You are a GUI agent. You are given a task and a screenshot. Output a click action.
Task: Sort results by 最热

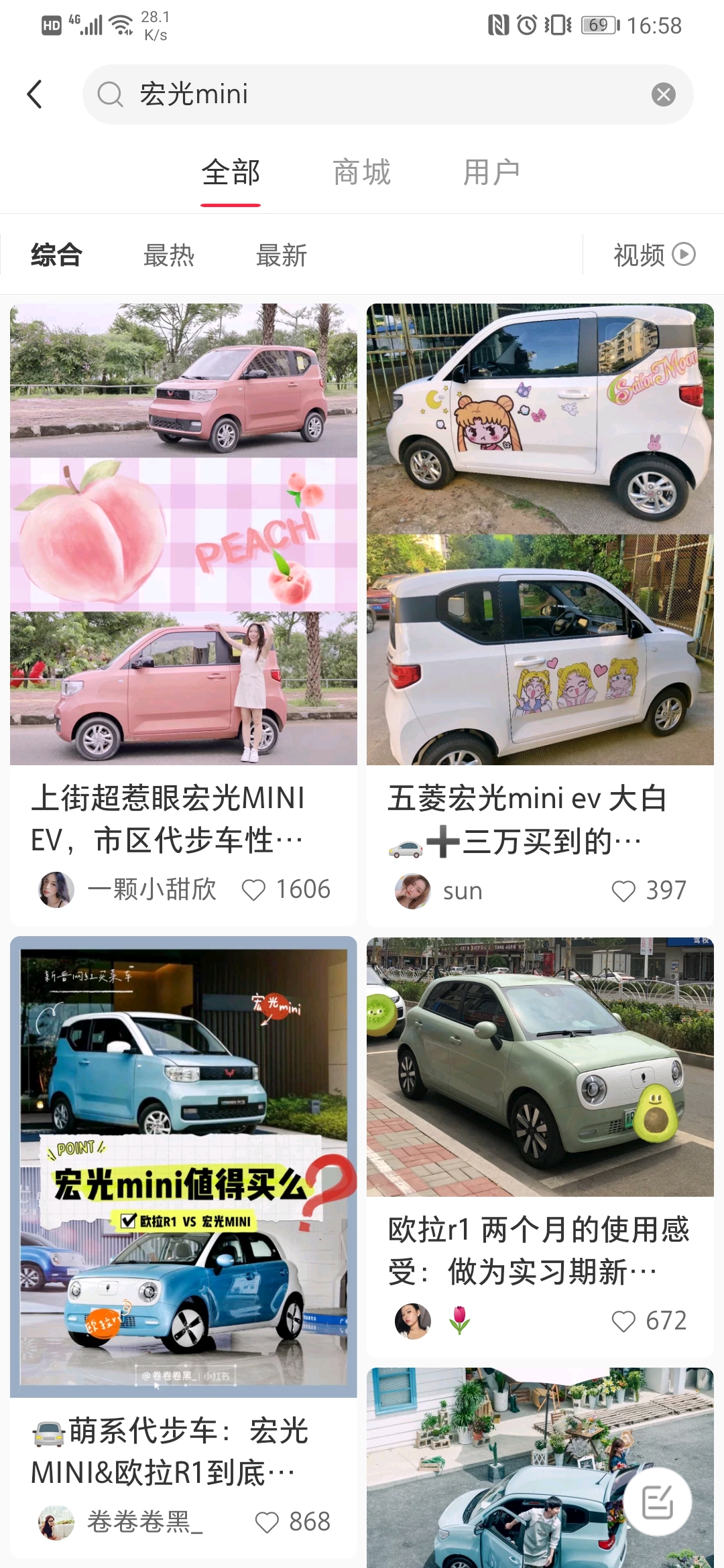pyautogui.click(x=169, y=255)
